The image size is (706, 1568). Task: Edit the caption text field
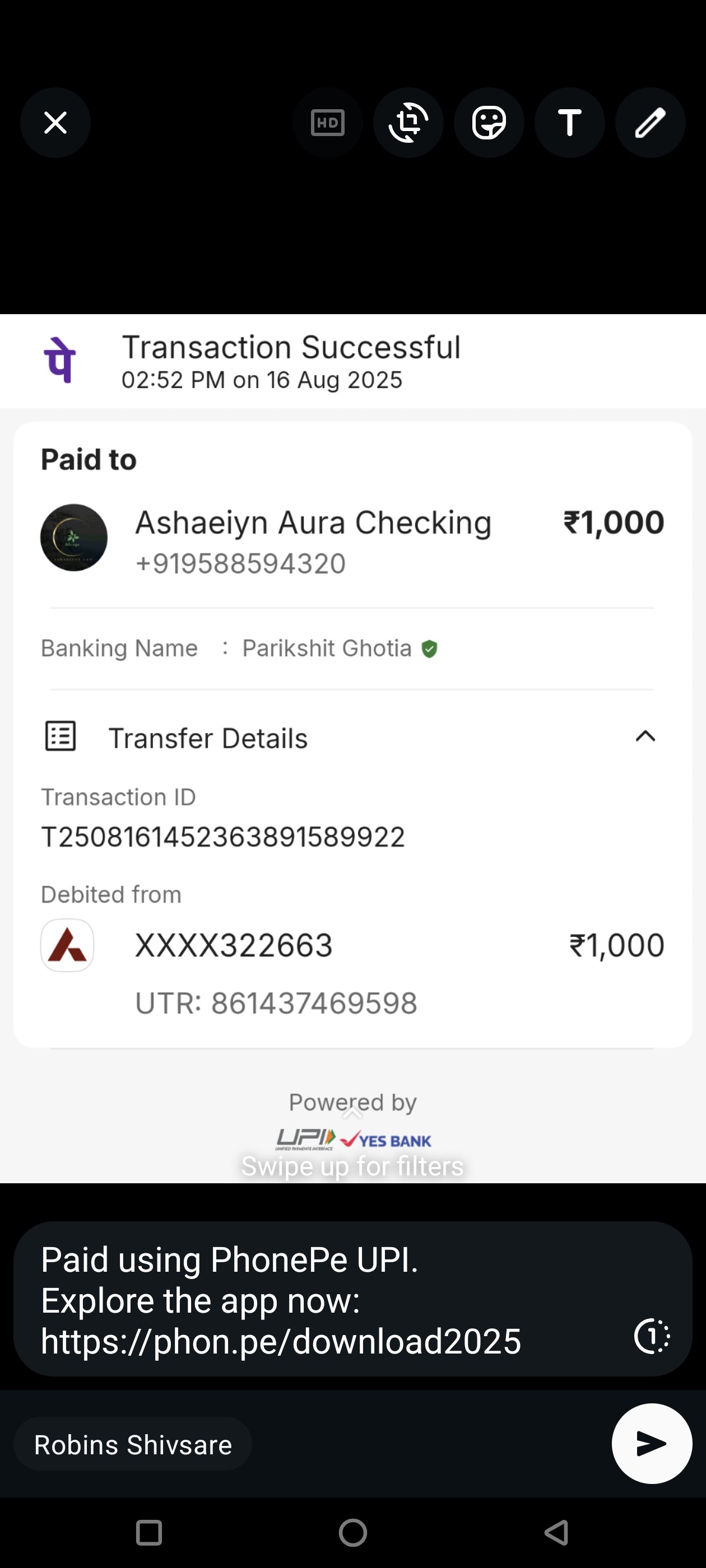[323, 1299]
